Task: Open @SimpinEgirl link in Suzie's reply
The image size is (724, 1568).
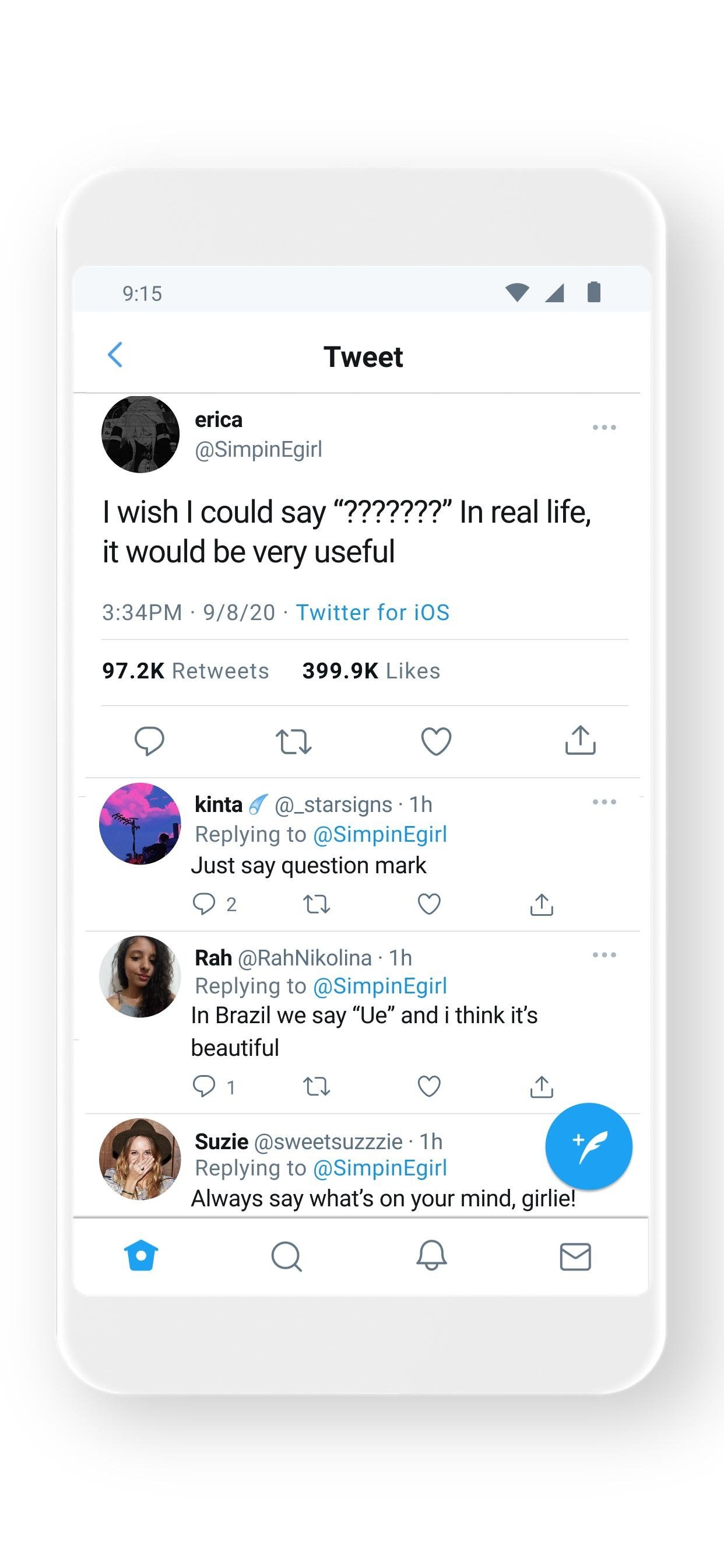Action: (x=379, y=1167)
